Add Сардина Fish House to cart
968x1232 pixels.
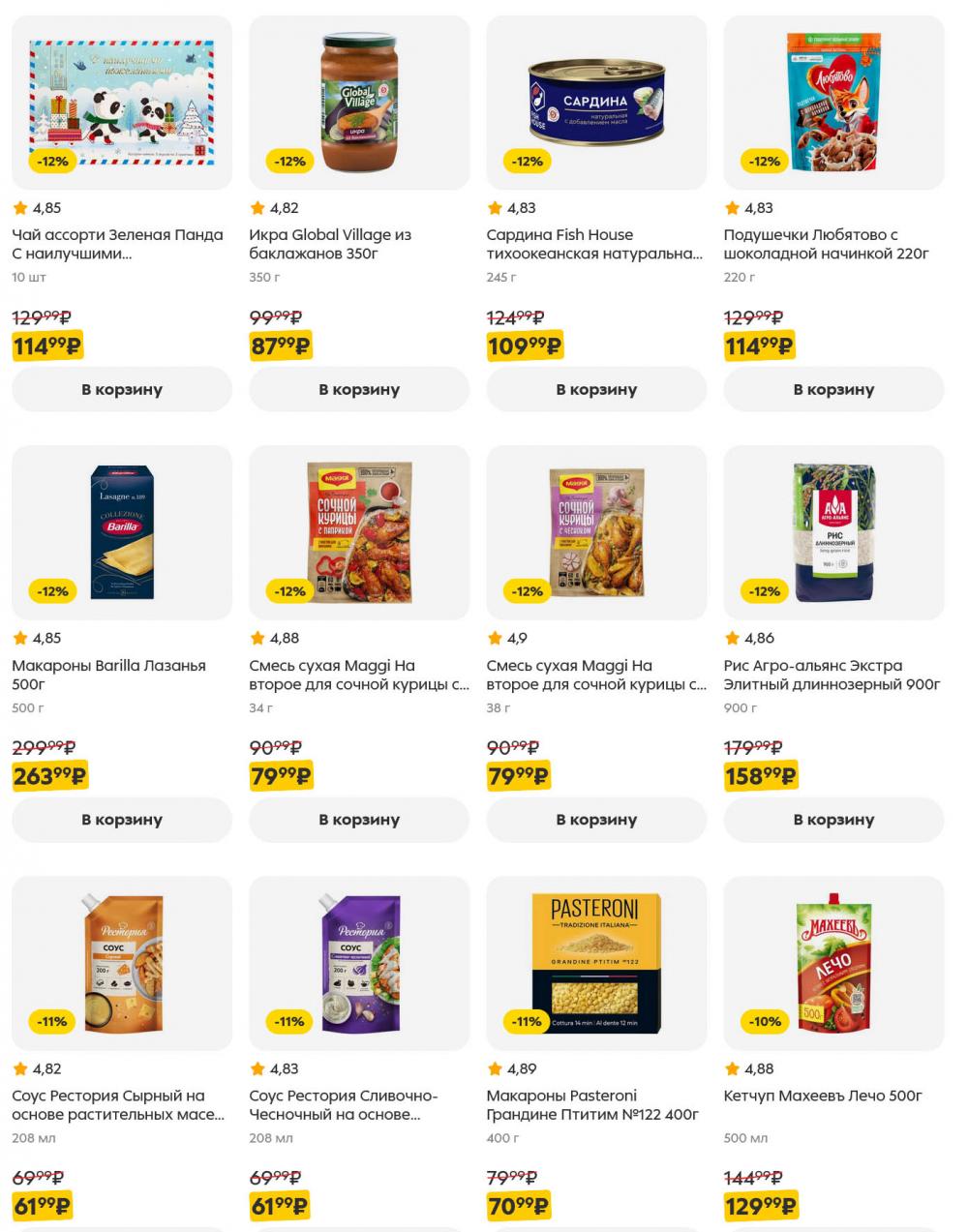click(x=596, y=389)
